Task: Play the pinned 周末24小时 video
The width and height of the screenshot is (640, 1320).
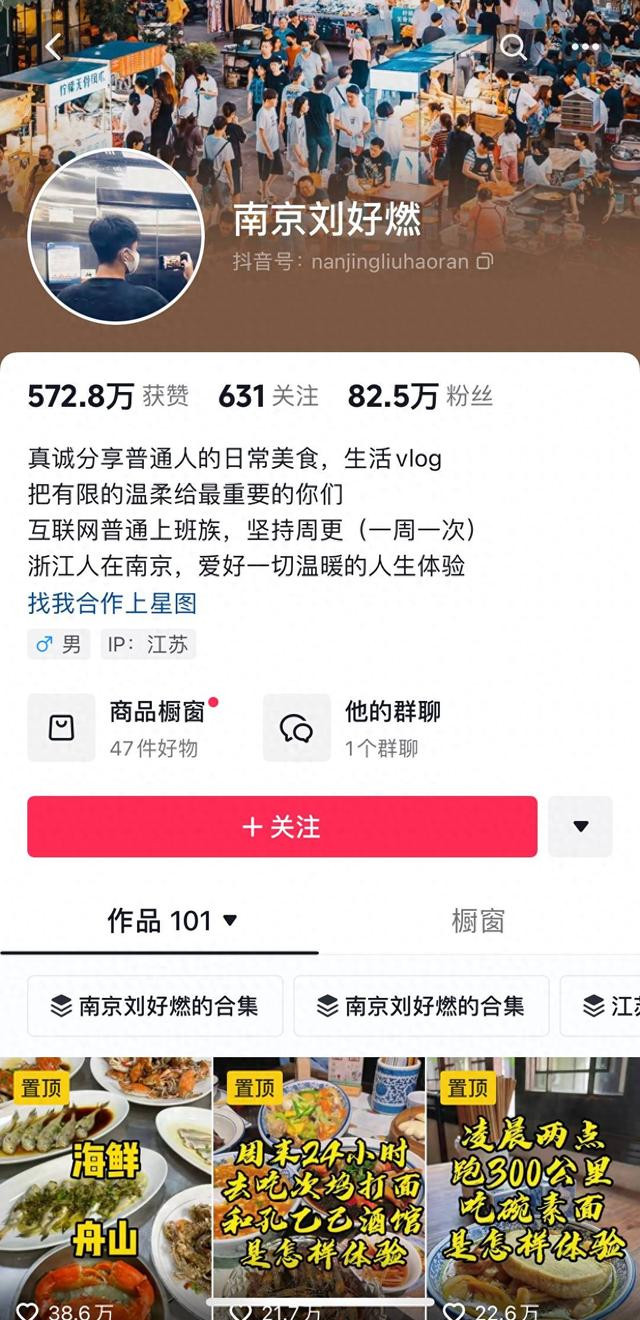Action: click(319, 1188)
